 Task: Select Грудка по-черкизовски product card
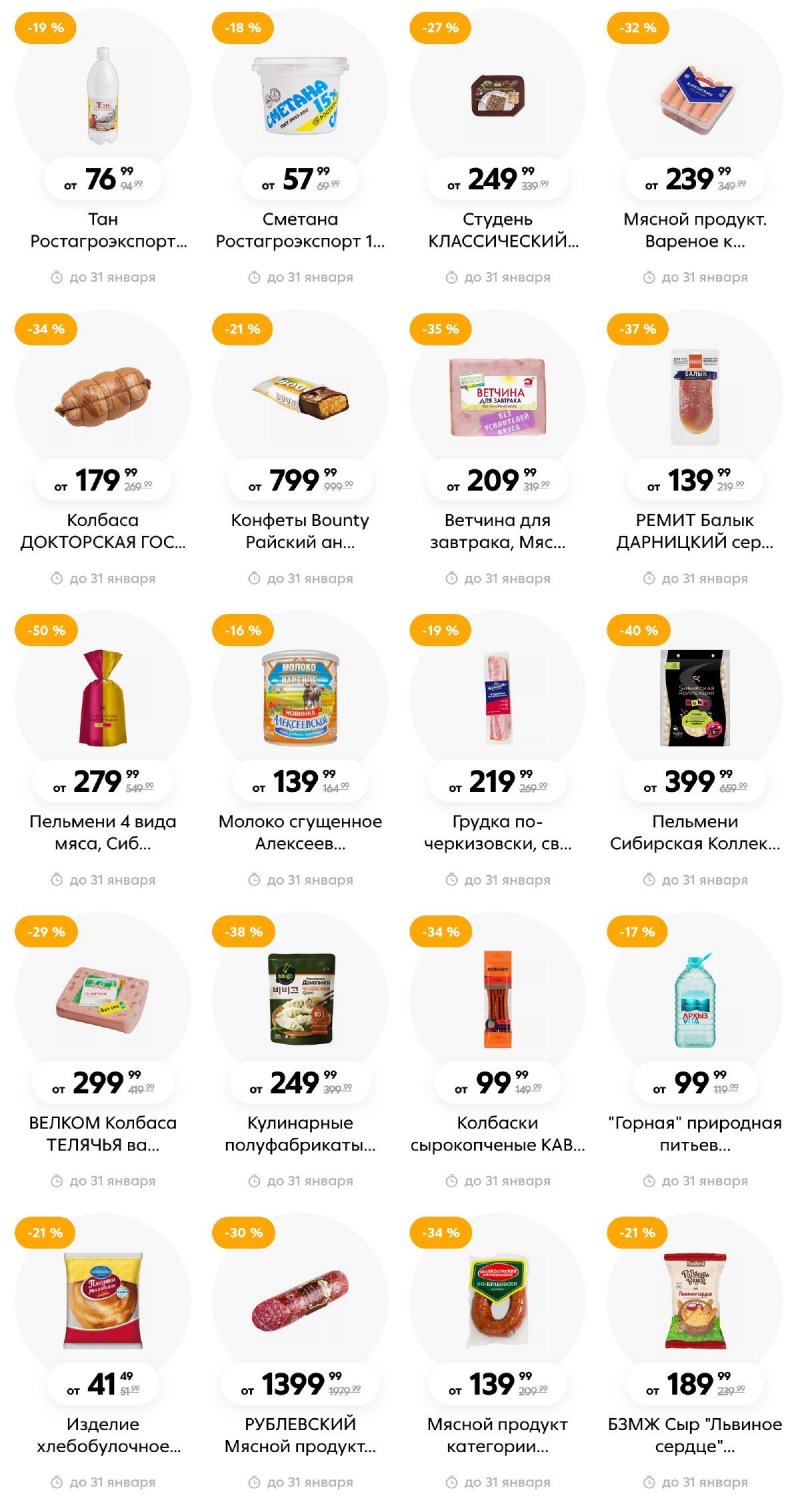point(497,700)
